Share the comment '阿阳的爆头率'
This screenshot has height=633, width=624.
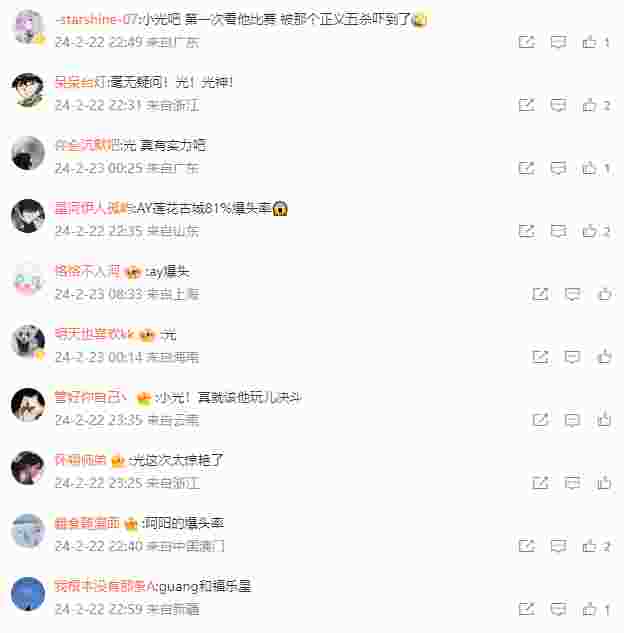(526, 546)
